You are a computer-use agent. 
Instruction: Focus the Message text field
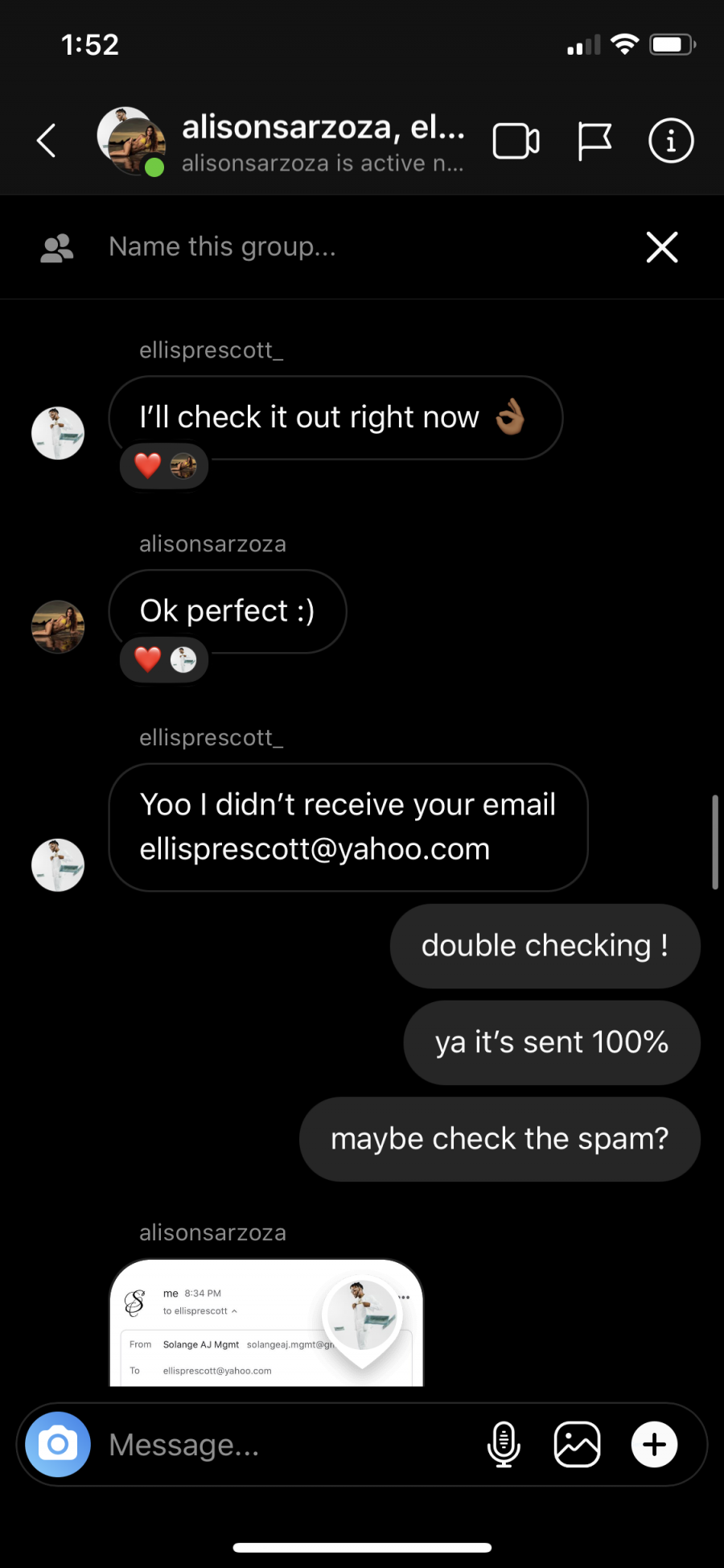click(x=290, y=1445)
